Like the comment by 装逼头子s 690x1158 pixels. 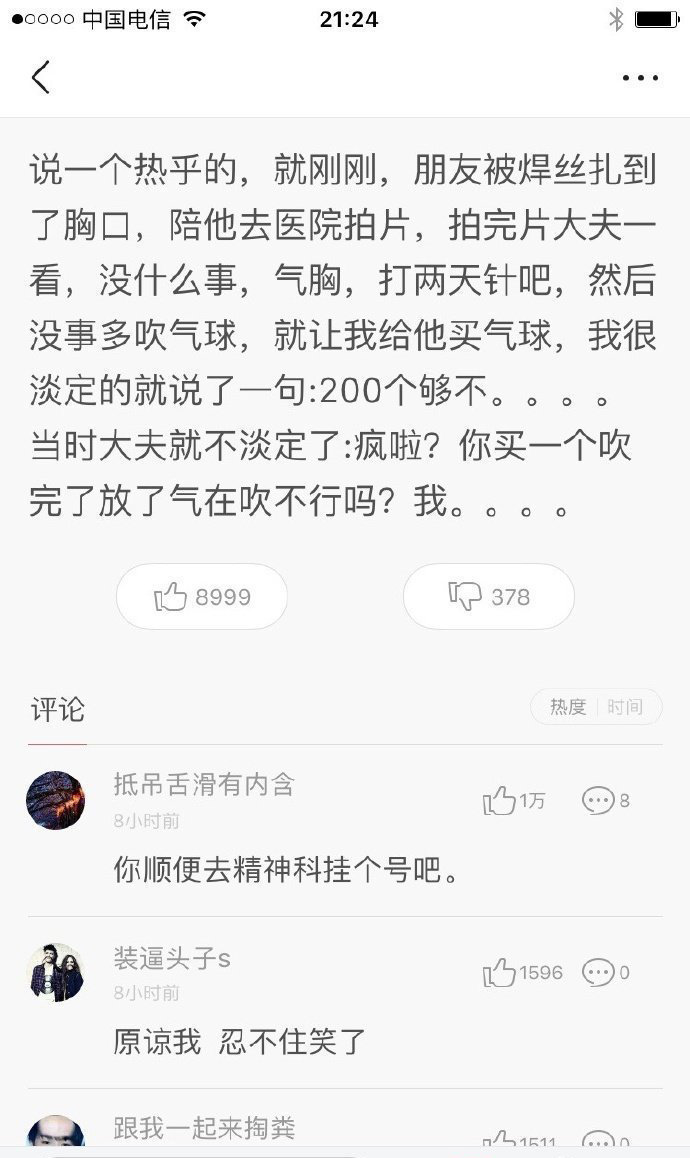click(x=522, y=972)
